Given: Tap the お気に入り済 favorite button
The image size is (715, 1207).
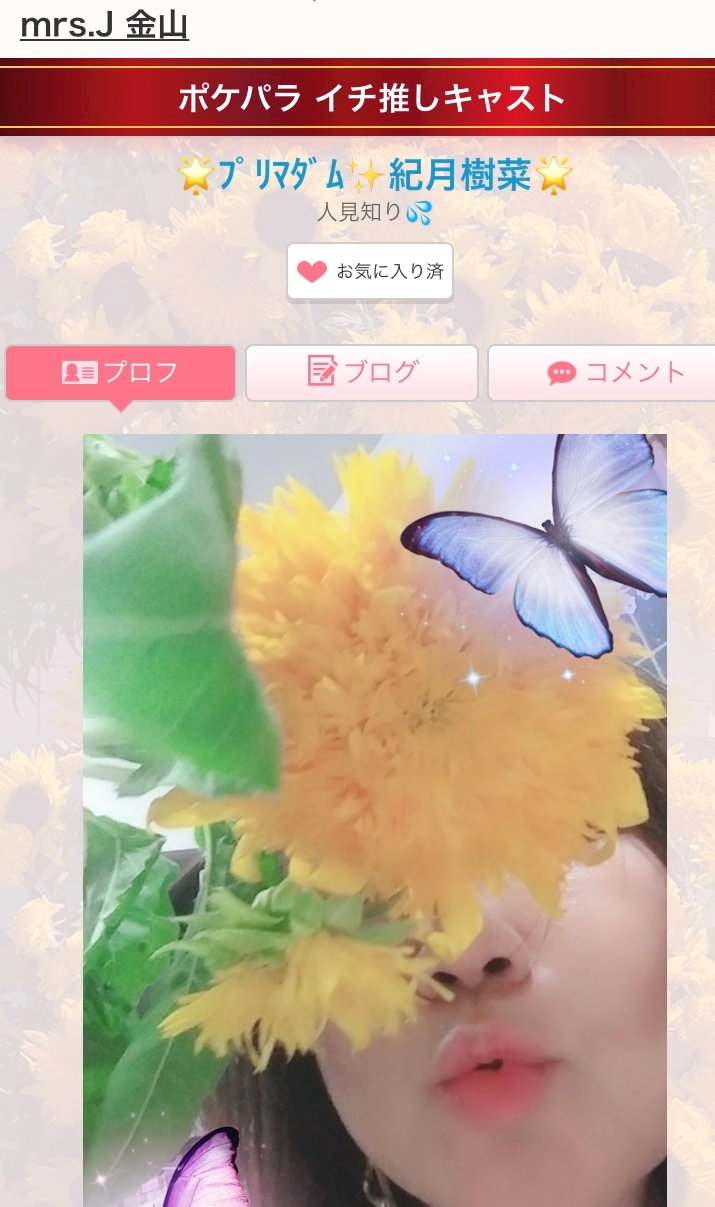Looking at the screenshot, I should pyautogui.click(x=370, y=271).
